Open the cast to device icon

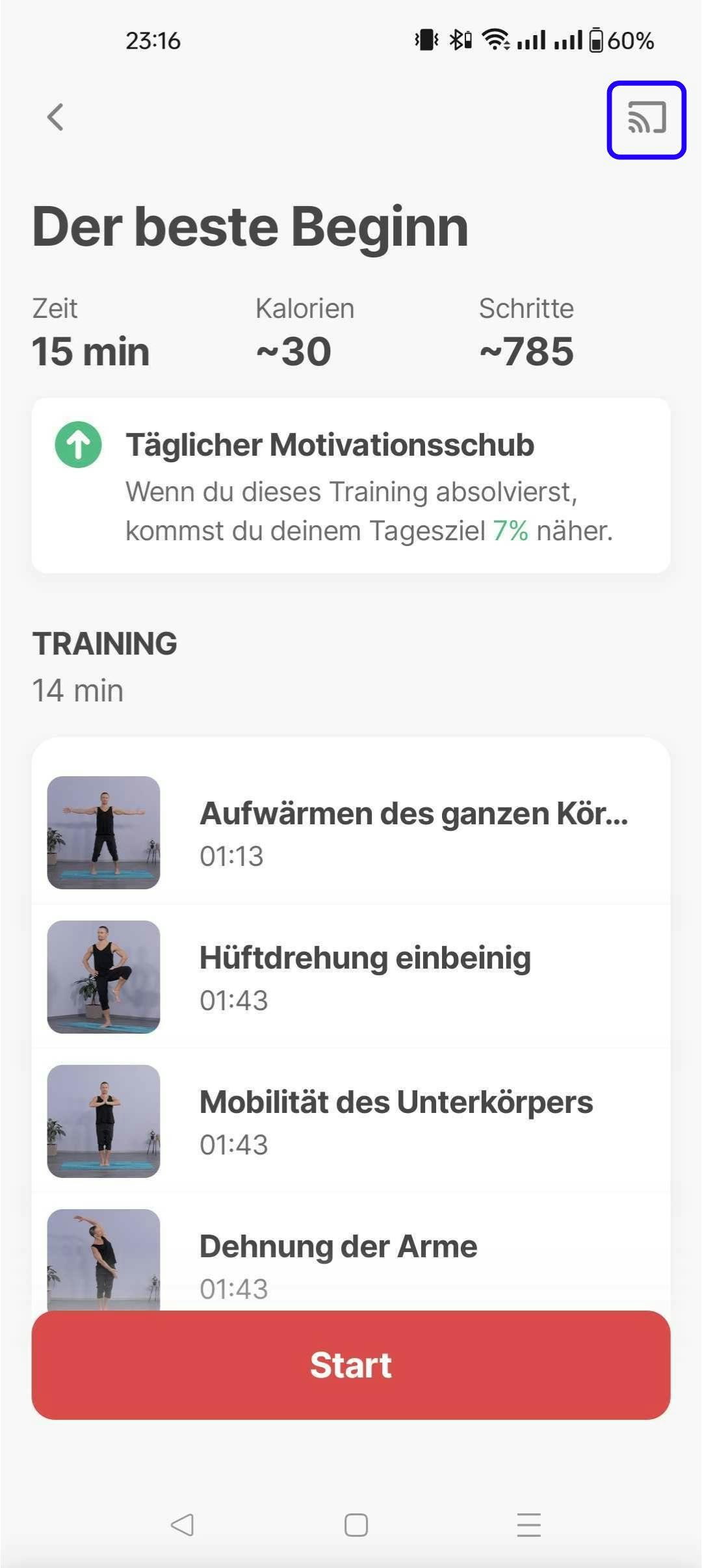[x=646, y=119]
